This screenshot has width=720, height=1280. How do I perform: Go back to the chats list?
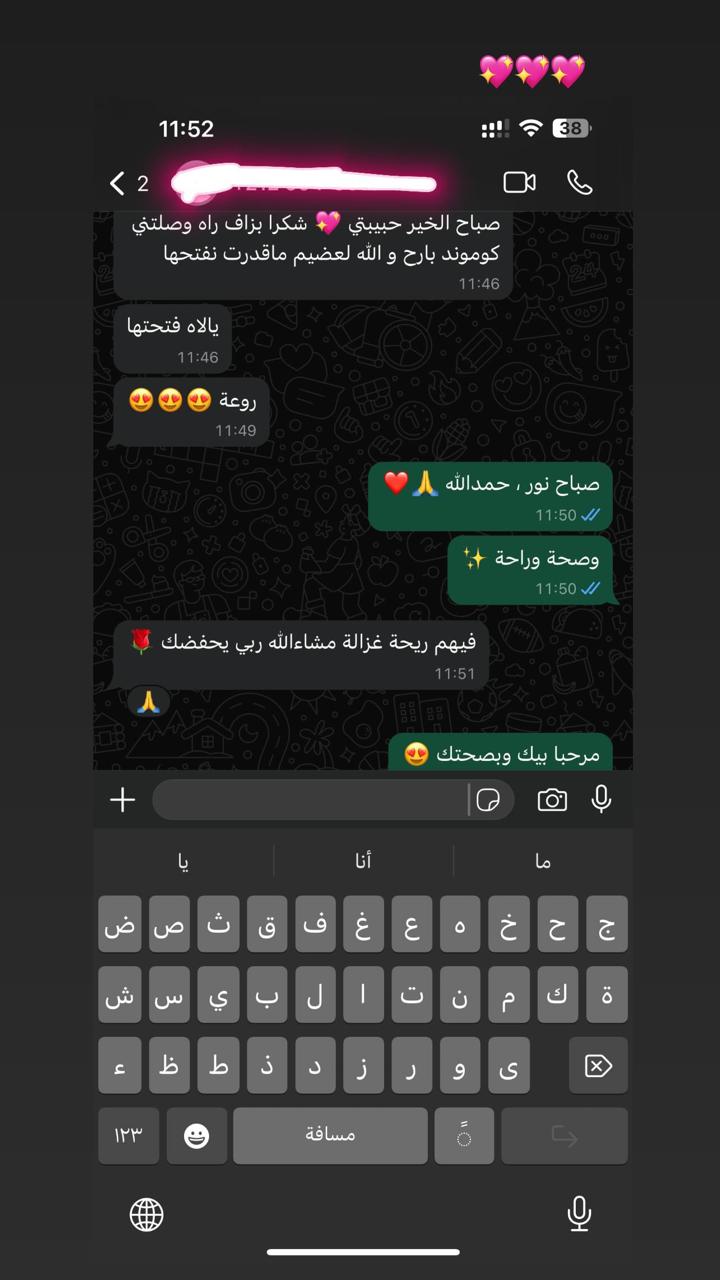118,183
